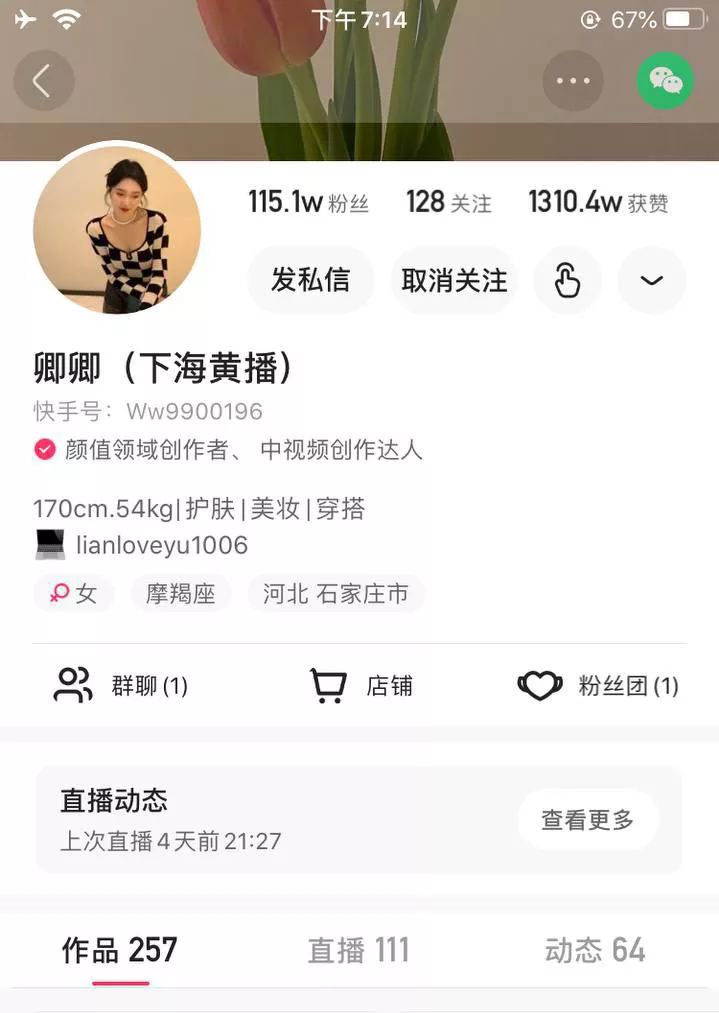Open the profile avatar photo
719x1013 pixels.
117,229
